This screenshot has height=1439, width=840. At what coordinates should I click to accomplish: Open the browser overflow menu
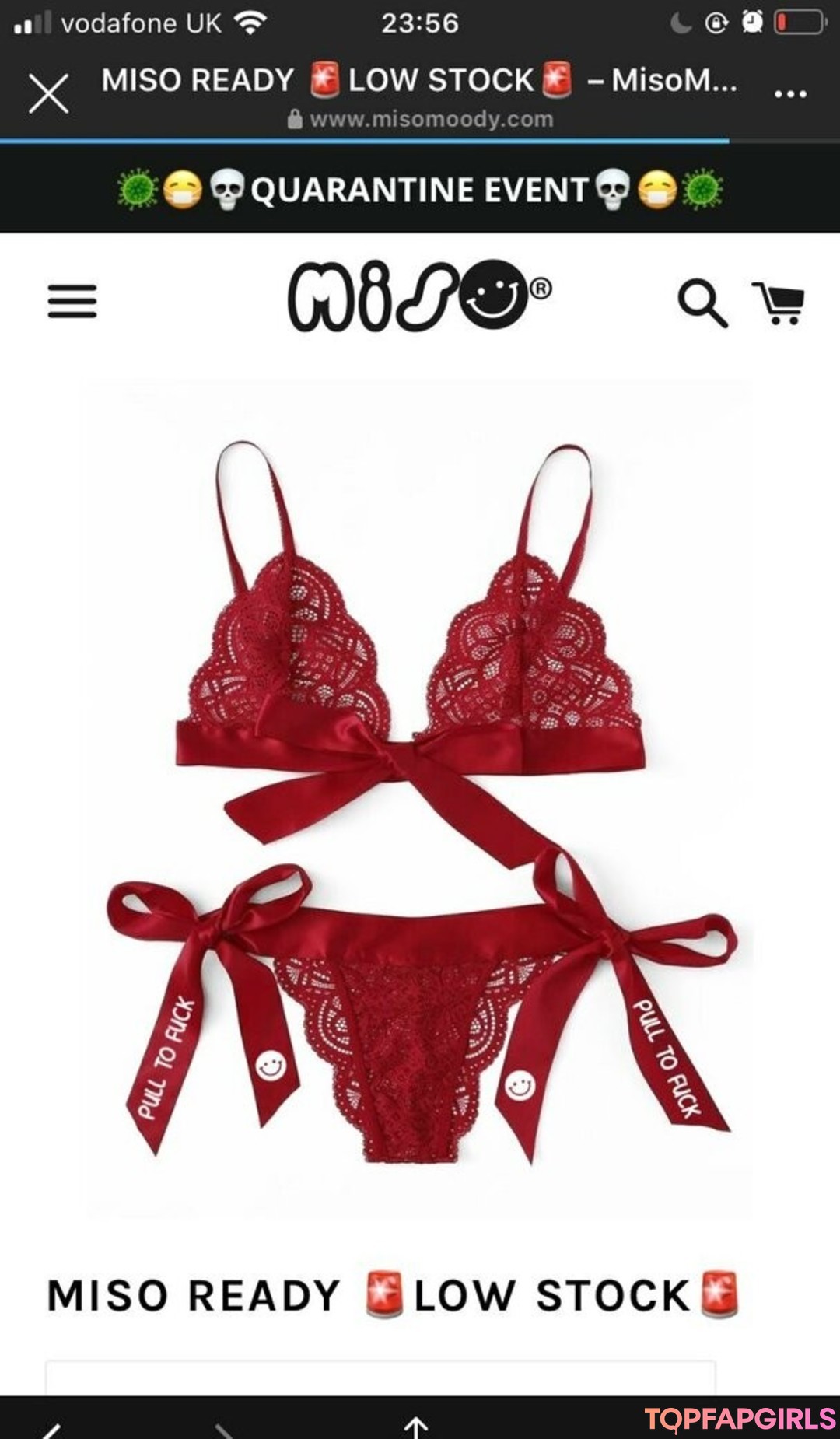tap(790, 94)
